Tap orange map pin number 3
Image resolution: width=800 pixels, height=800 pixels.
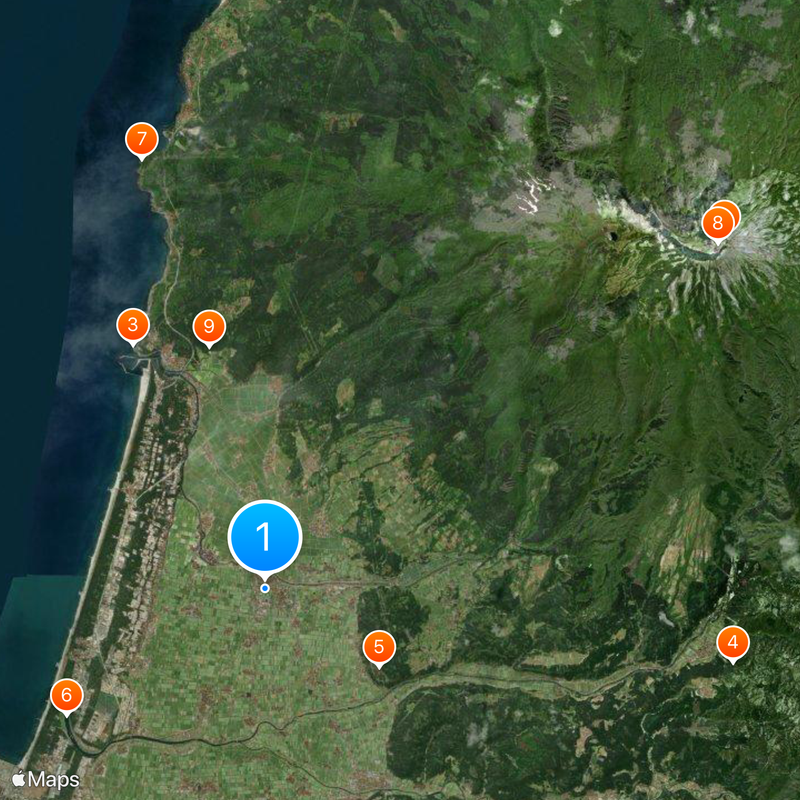132,325
